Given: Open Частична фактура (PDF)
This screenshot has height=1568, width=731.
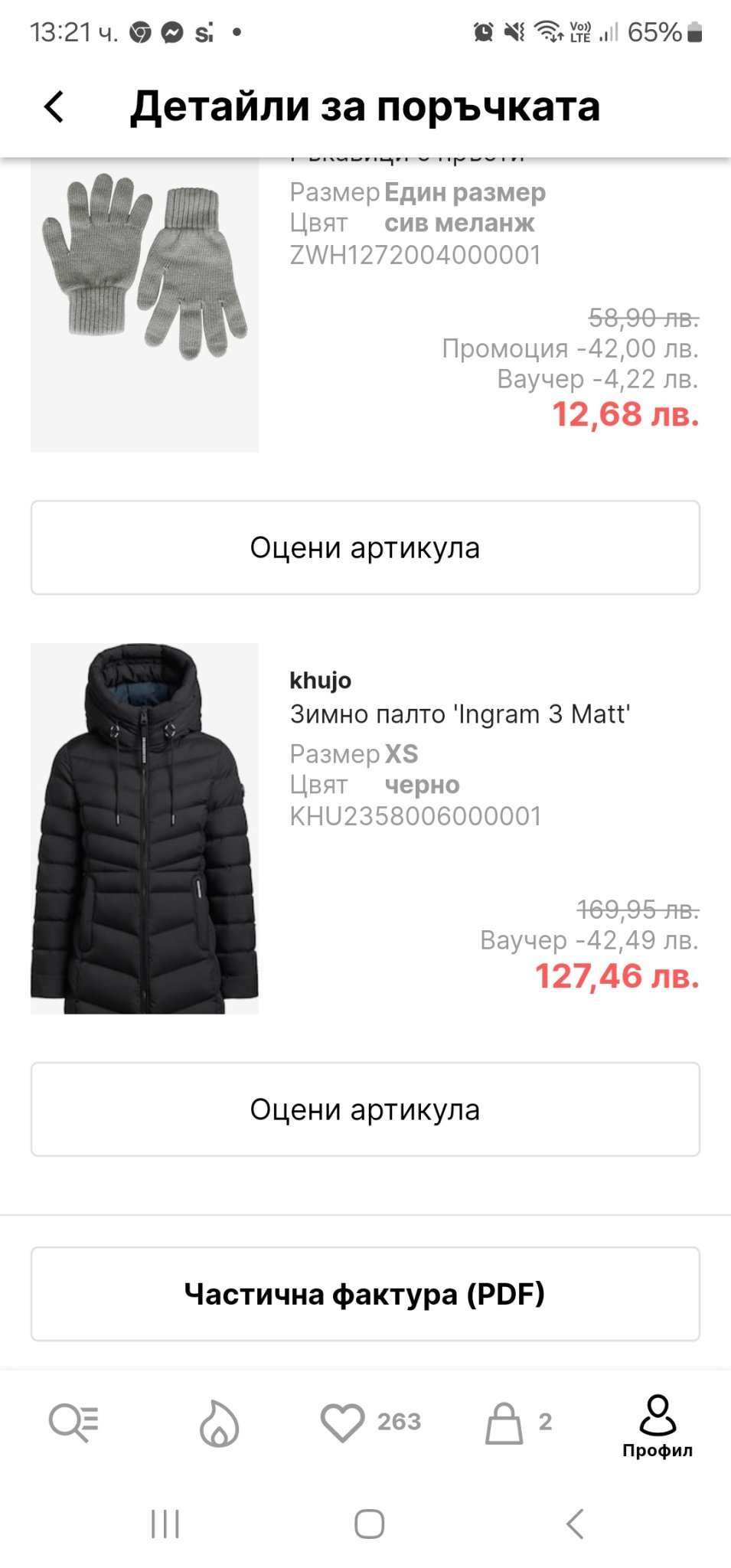Looking at the screenshot, I should pos(365,1294).
